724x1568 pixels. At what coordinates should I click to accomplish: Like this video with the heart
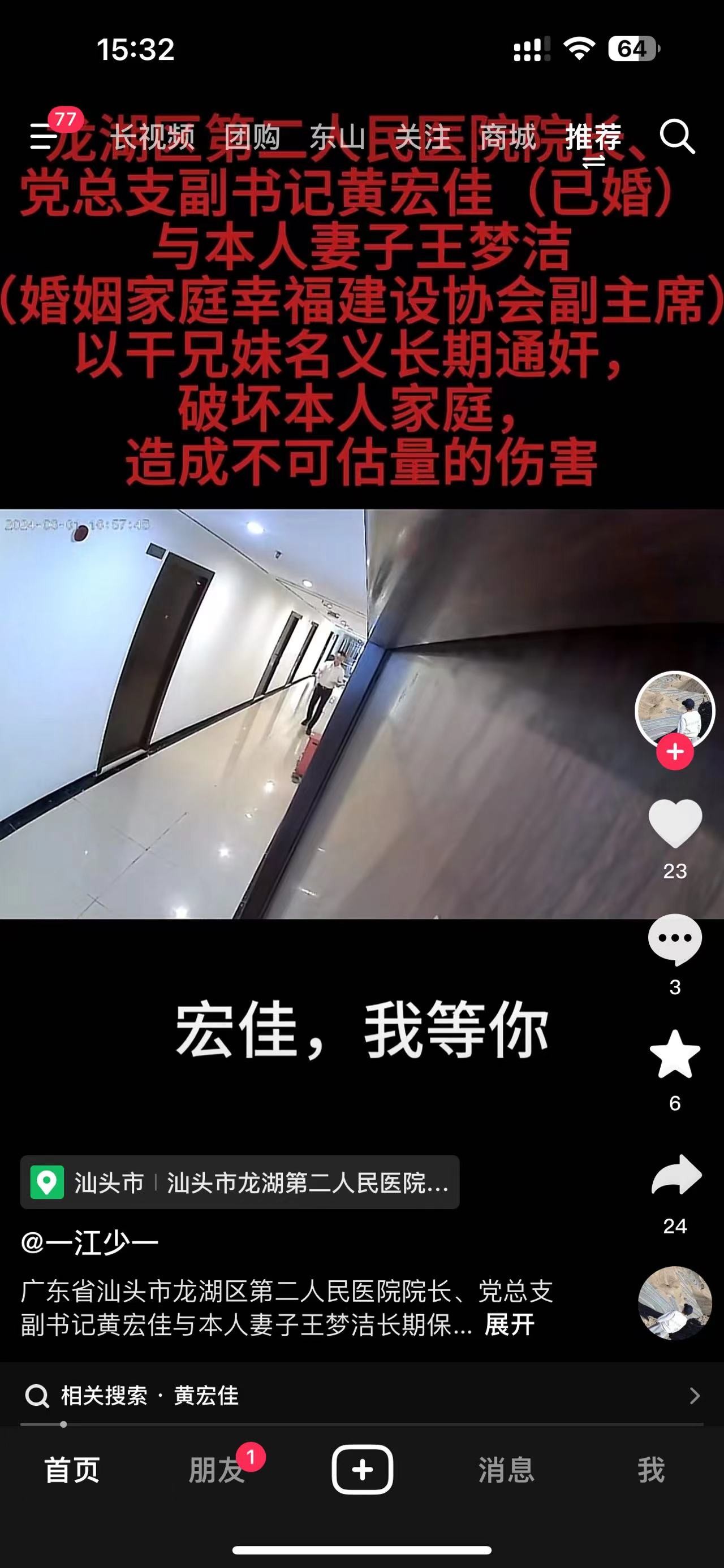click(x=675, y=823)
